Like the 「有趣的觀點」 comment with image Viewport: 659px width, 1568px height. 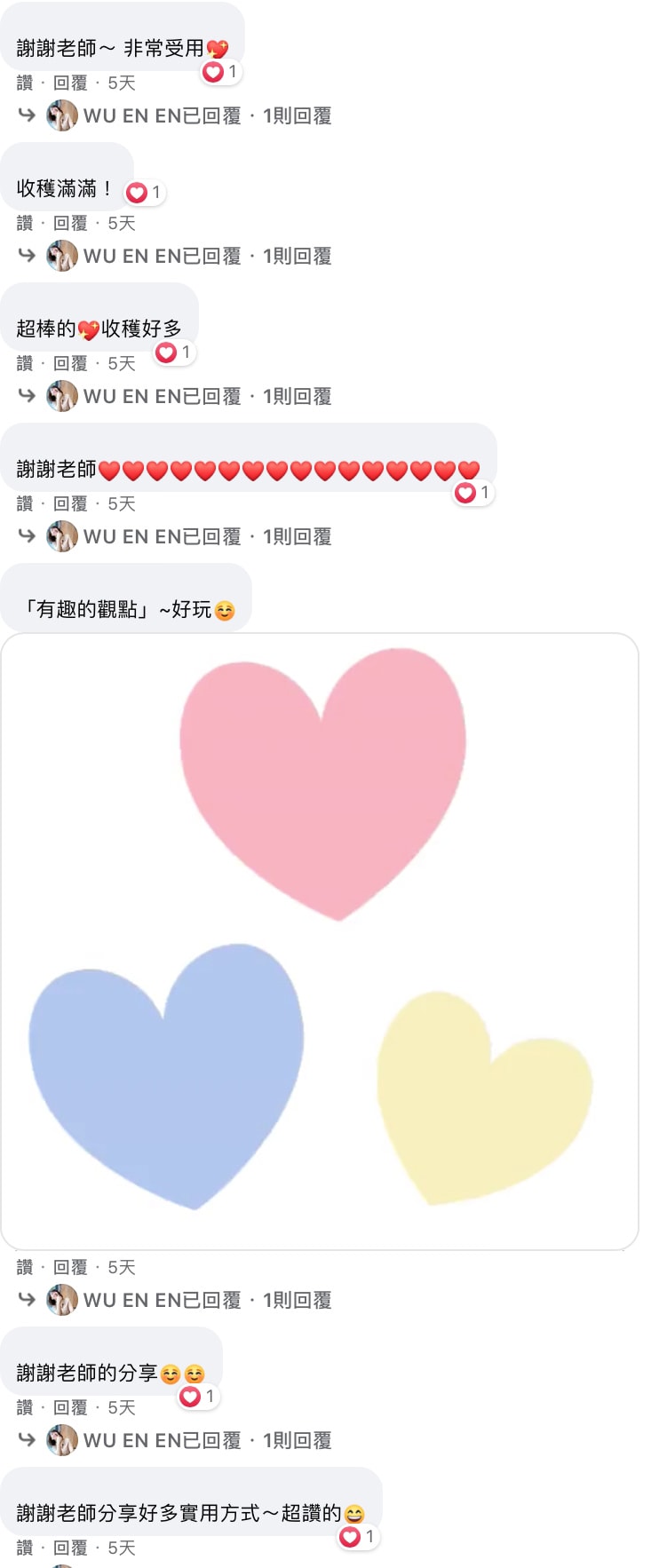pyautogui.click(x=25, y=1267)
